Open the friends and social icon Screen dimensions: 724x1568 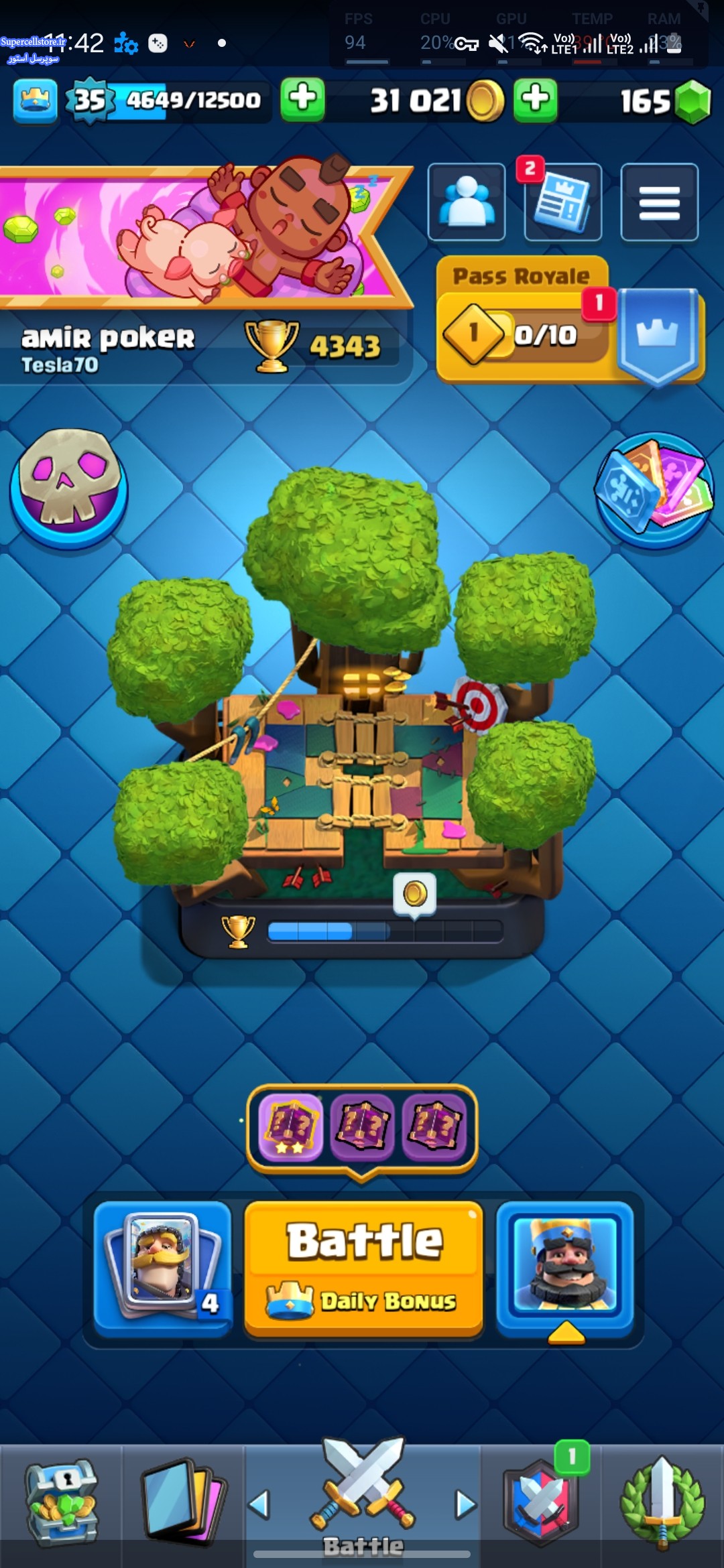click(x=467, y=202)
